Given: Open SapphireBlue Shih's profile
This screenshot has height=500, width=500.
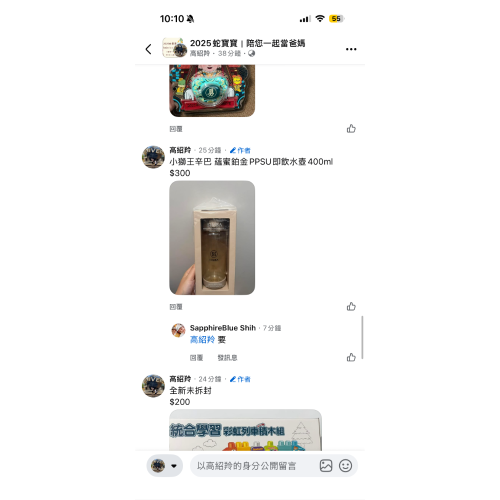Looking at the screenshot, I should coord(223,328).
